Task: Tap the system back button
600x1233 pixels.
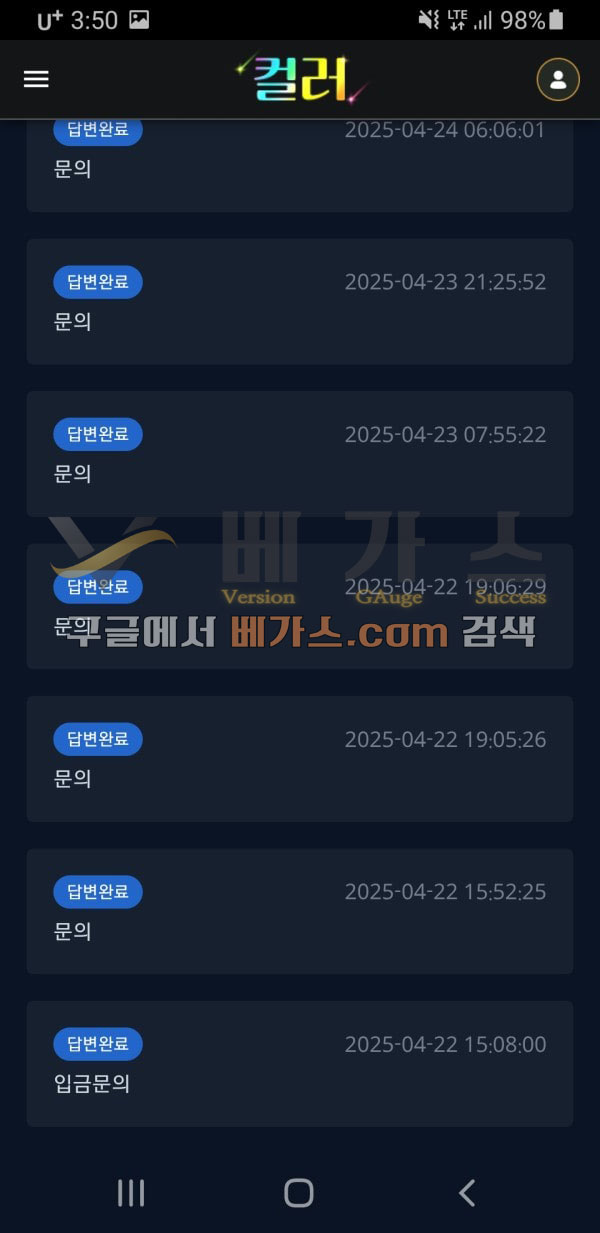Action: (x=466, y=1192)
